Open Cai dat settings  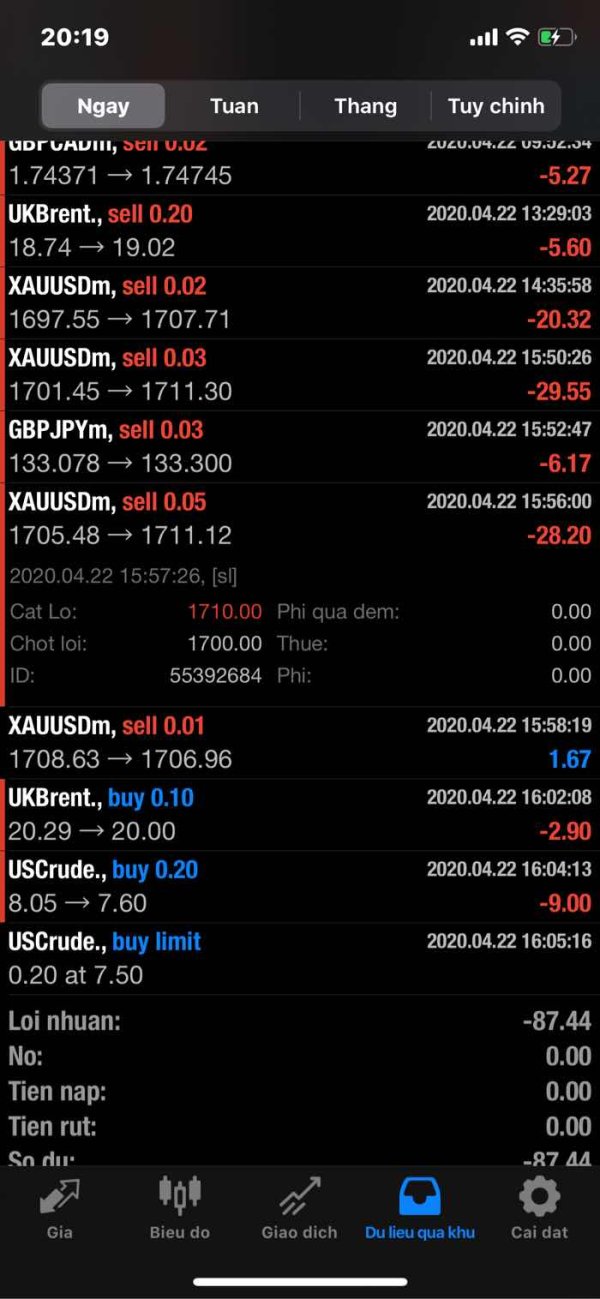pyautogui.click(x=539, y=1208)
